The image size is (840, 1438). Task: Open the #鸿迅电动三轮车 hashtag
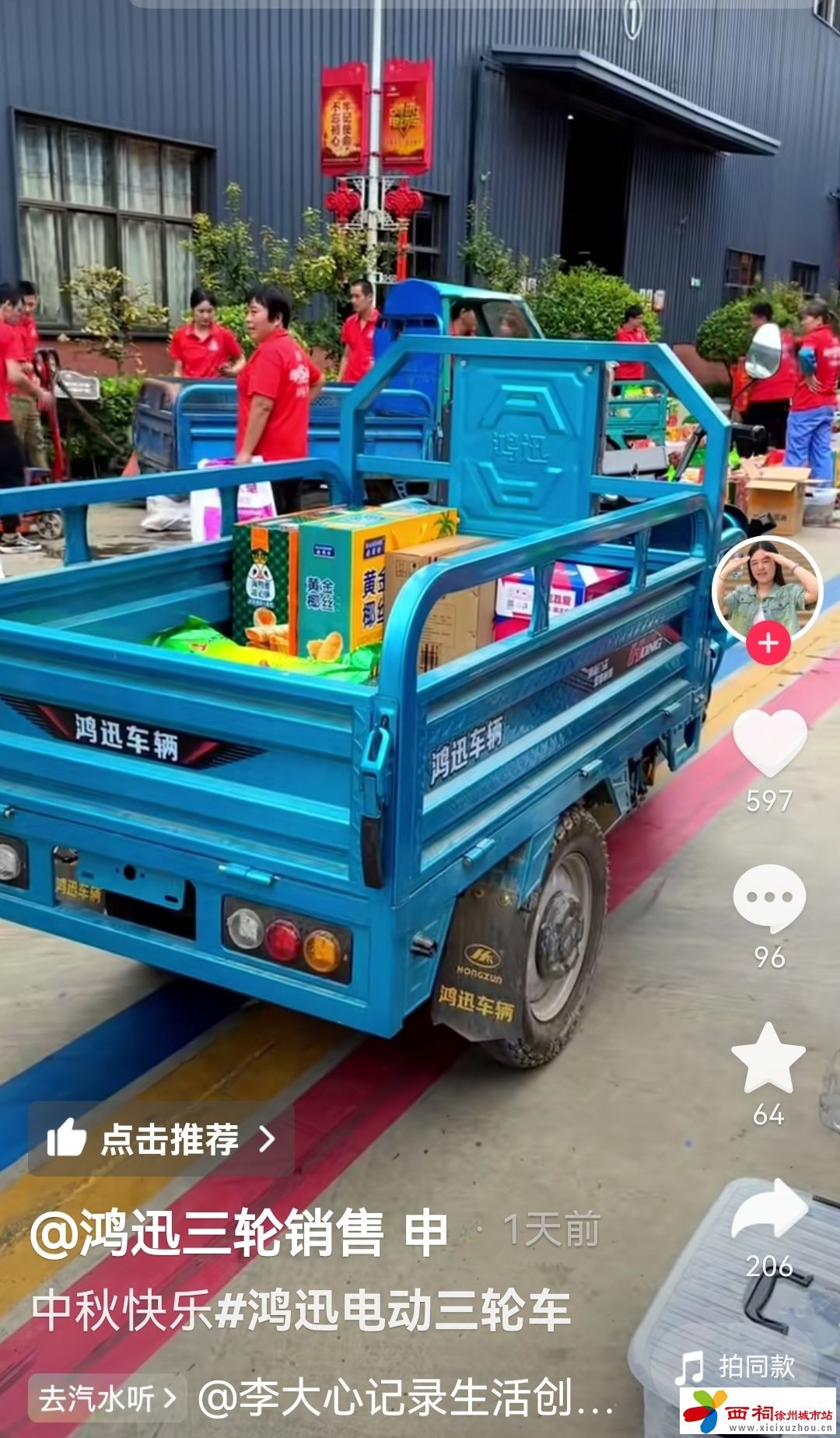tap(392, 1312)
